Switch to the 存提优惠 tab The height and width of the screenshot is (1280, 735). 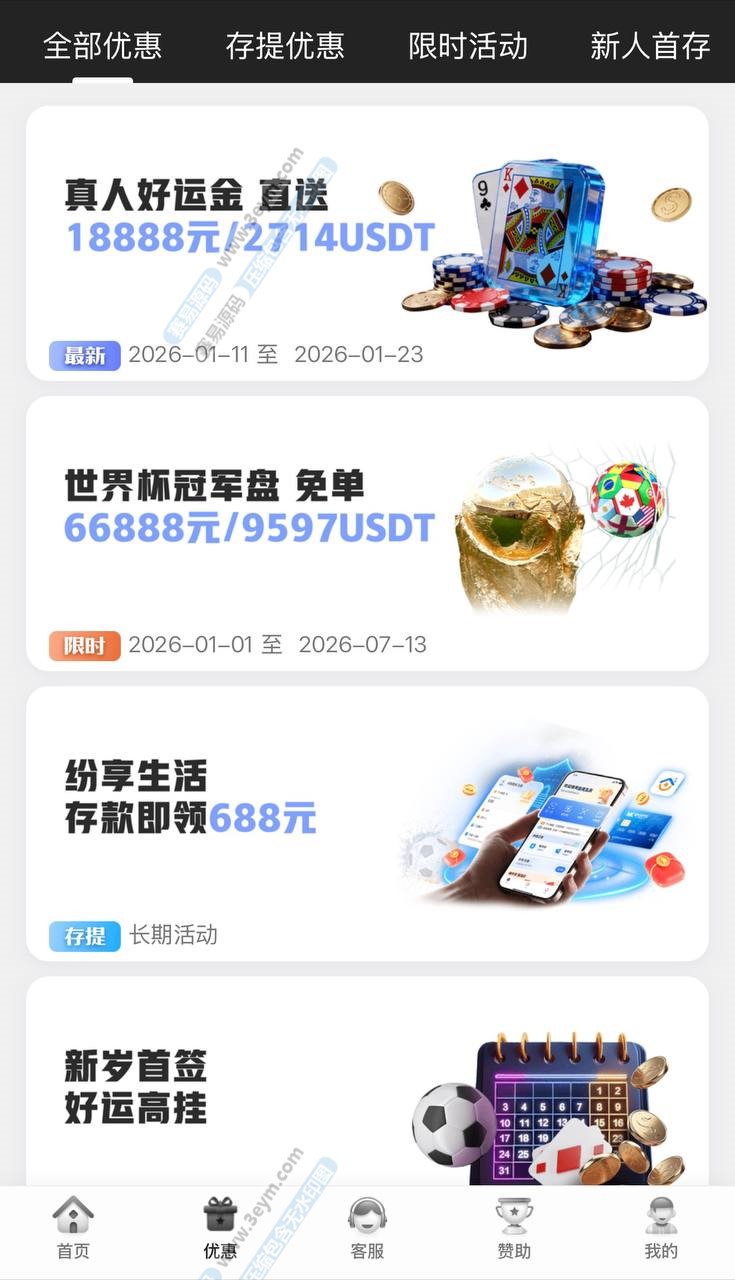[x=285, y=46]
